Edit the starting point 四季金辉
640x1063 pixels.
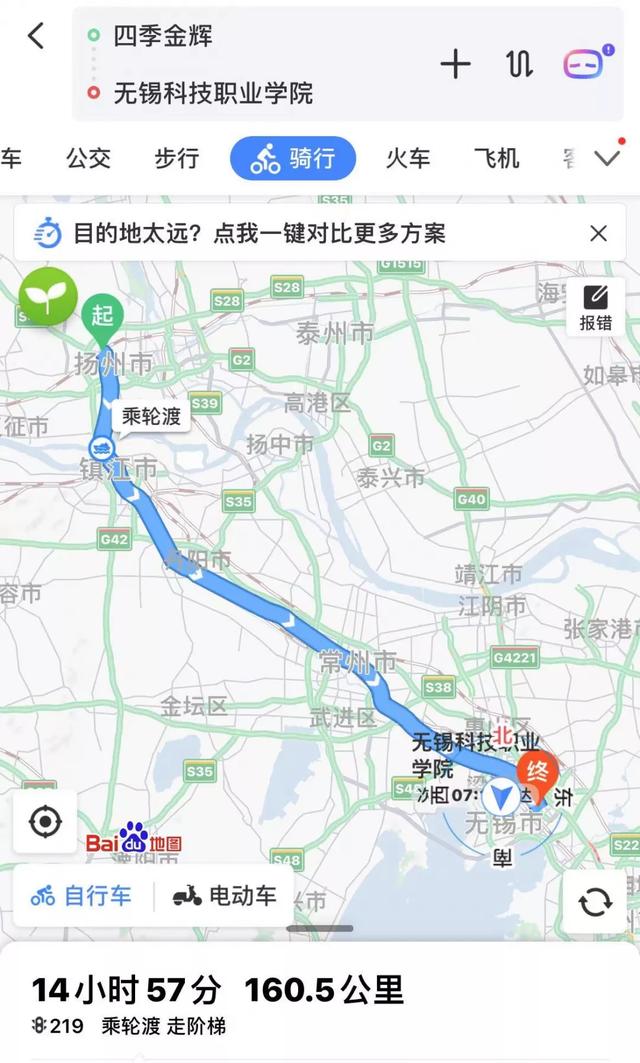pyautogui.click(x=163, y=35)
